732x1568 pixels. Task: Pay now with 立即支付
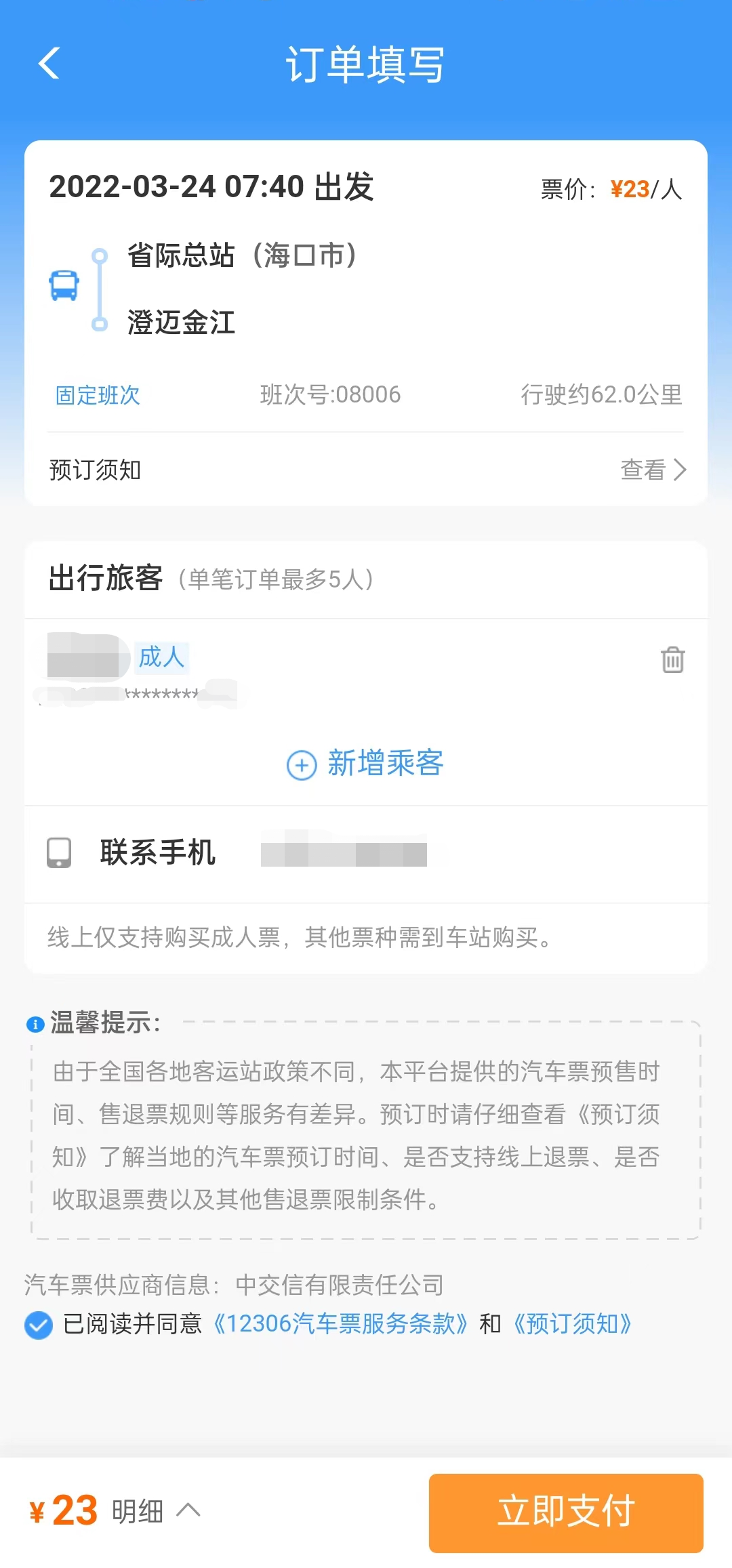coord(566,1512)
